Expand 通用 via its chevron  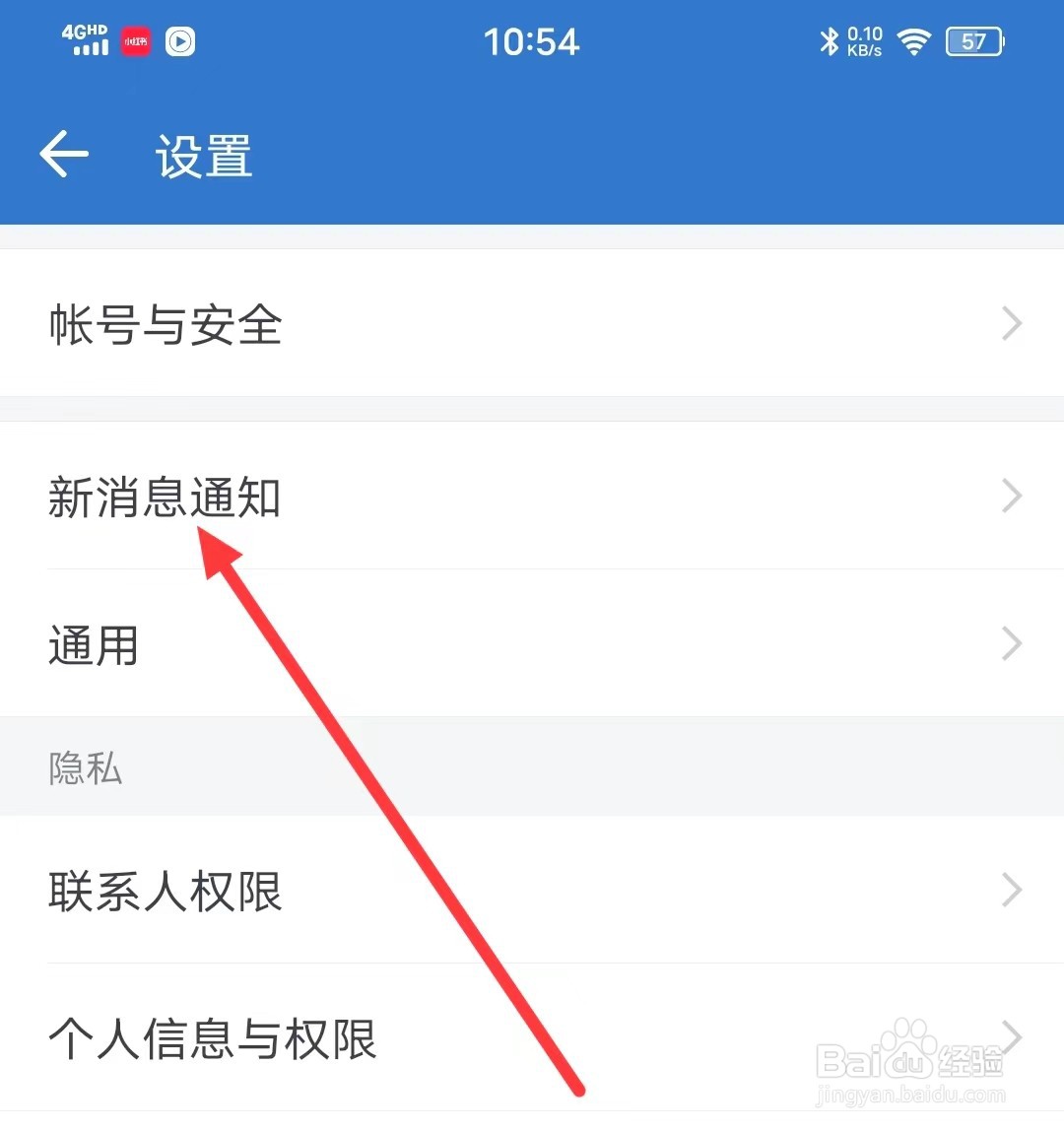coord(1013,643)
